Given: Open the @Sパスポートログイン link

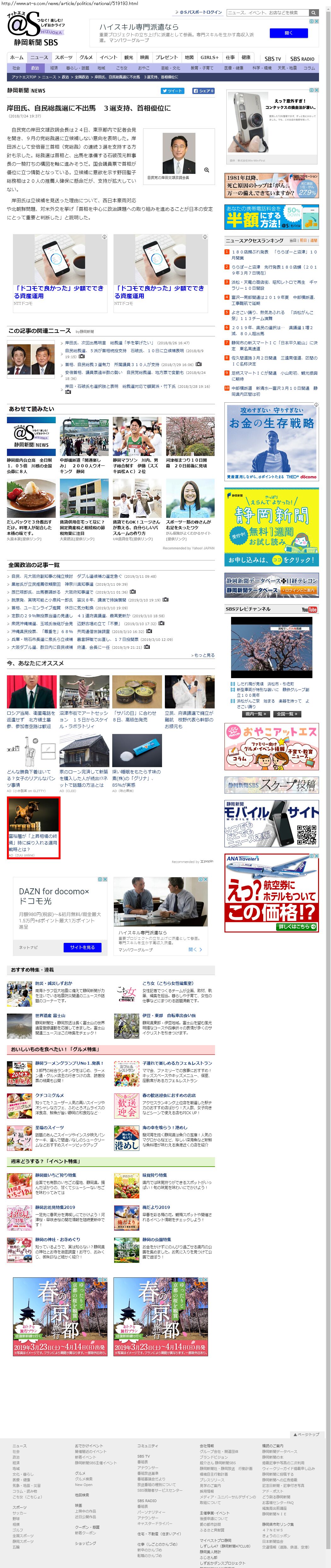Looking at the screenshot, I should [201, 12].
